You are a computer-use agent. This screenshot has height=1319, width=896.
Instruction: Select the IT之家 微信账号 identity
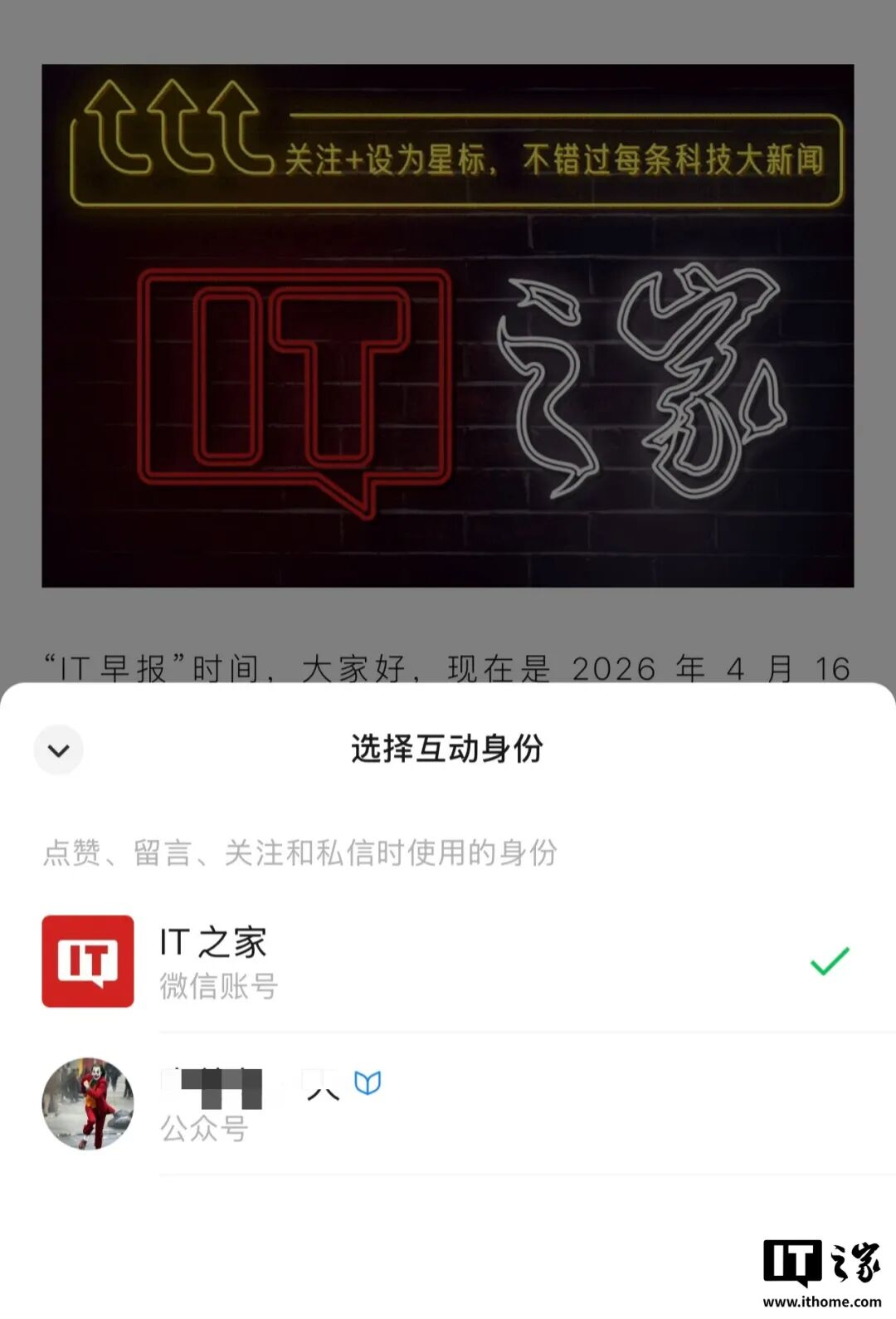(448, 961)
